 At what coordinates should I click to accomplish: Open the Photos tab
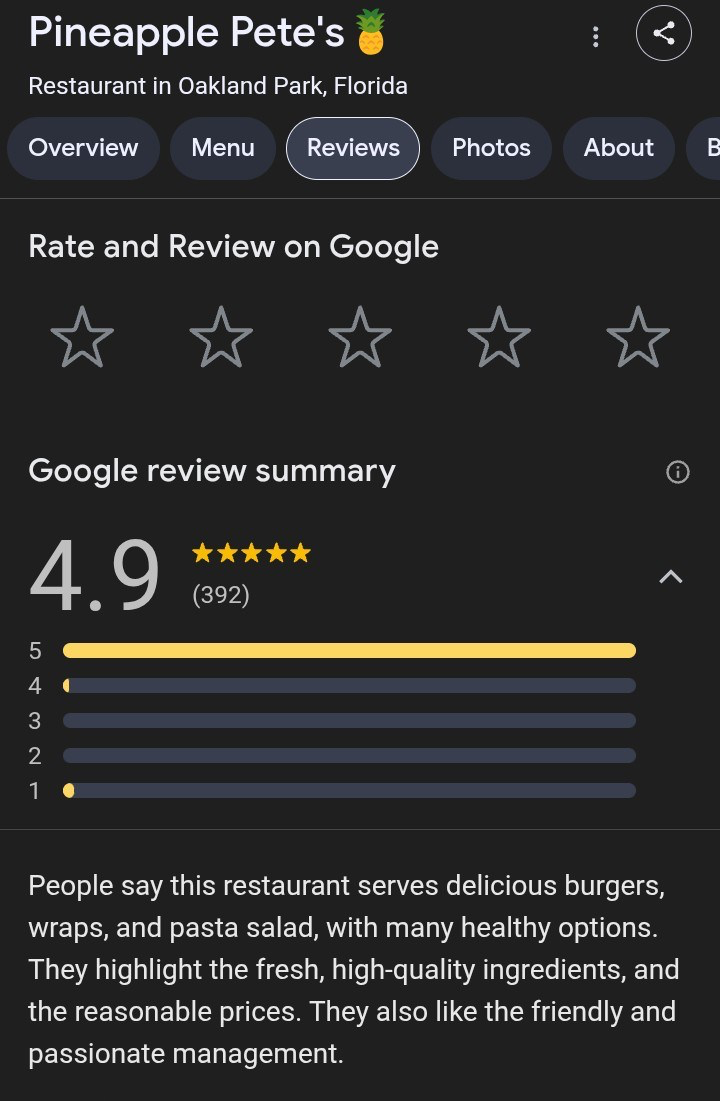tap(491, 148)
